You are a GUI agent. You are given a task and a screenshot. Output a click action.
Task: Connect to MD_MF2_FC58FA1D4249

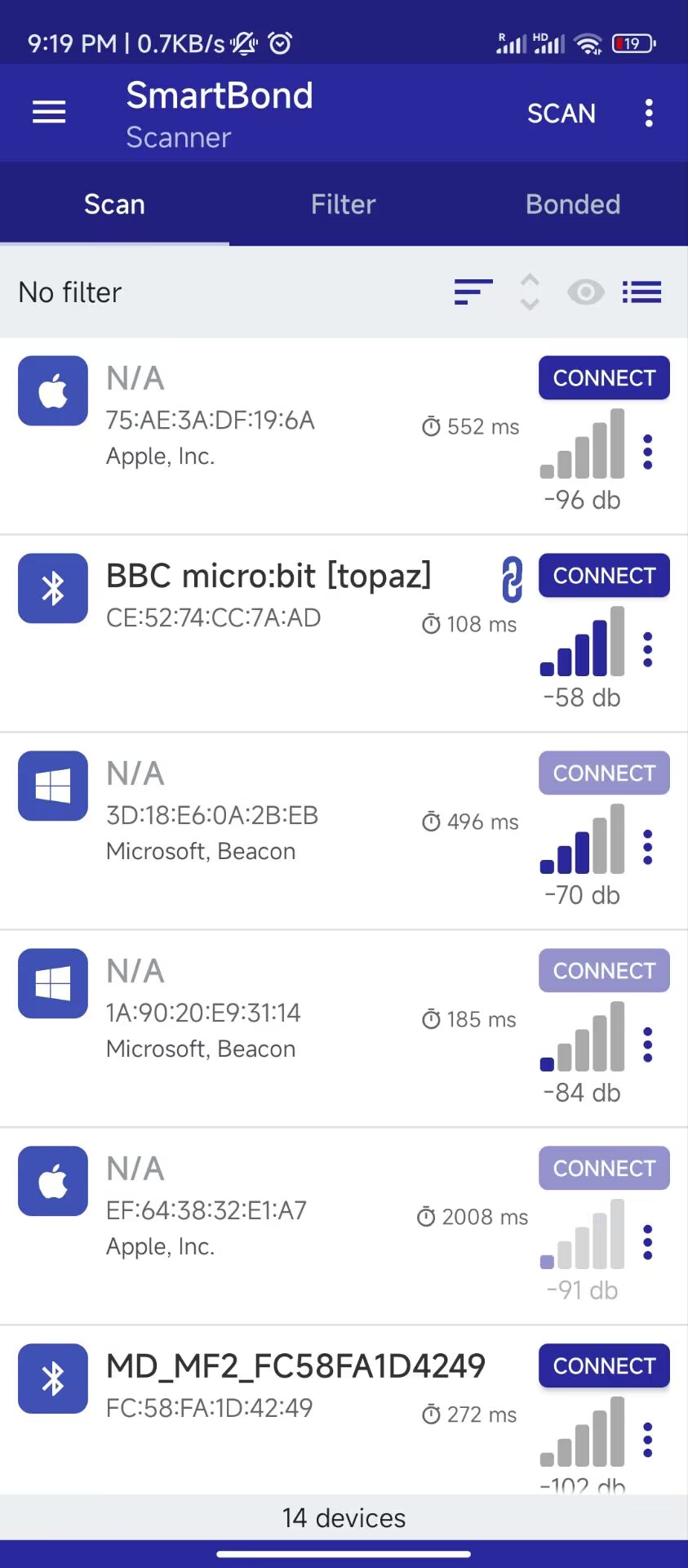coord(604,1366)
